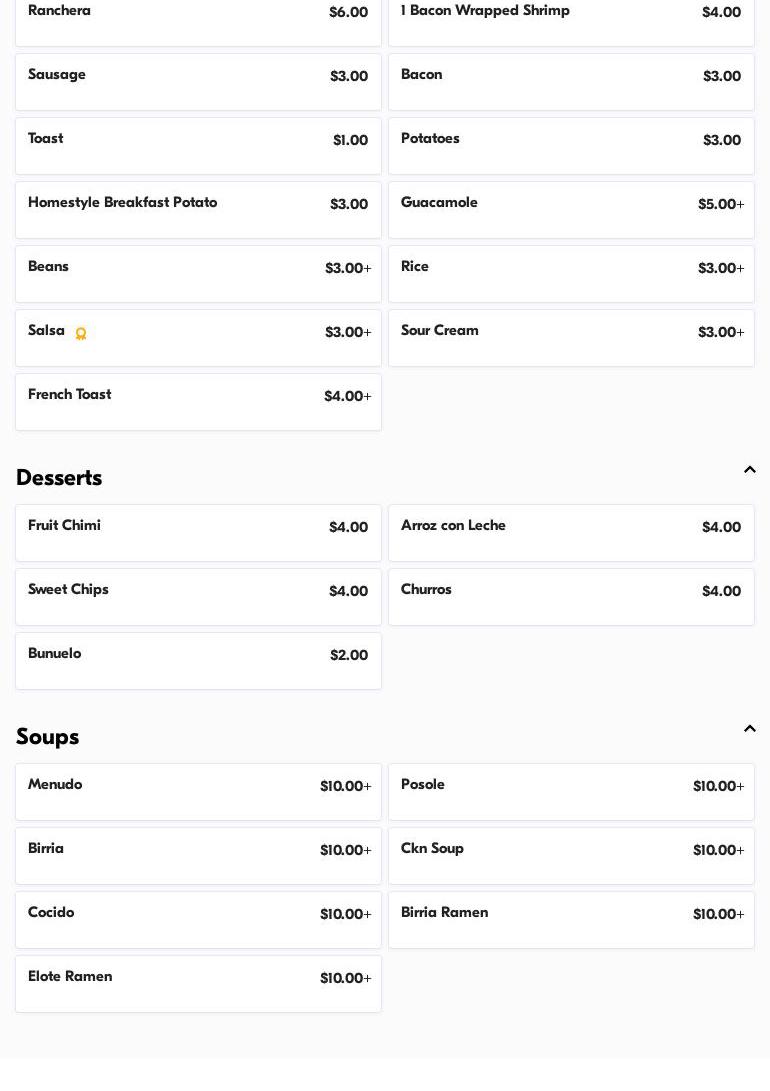The height and width of the screenshot is (1091, 770).
Task: Choose the Toast item
Action: pos(198,146)
